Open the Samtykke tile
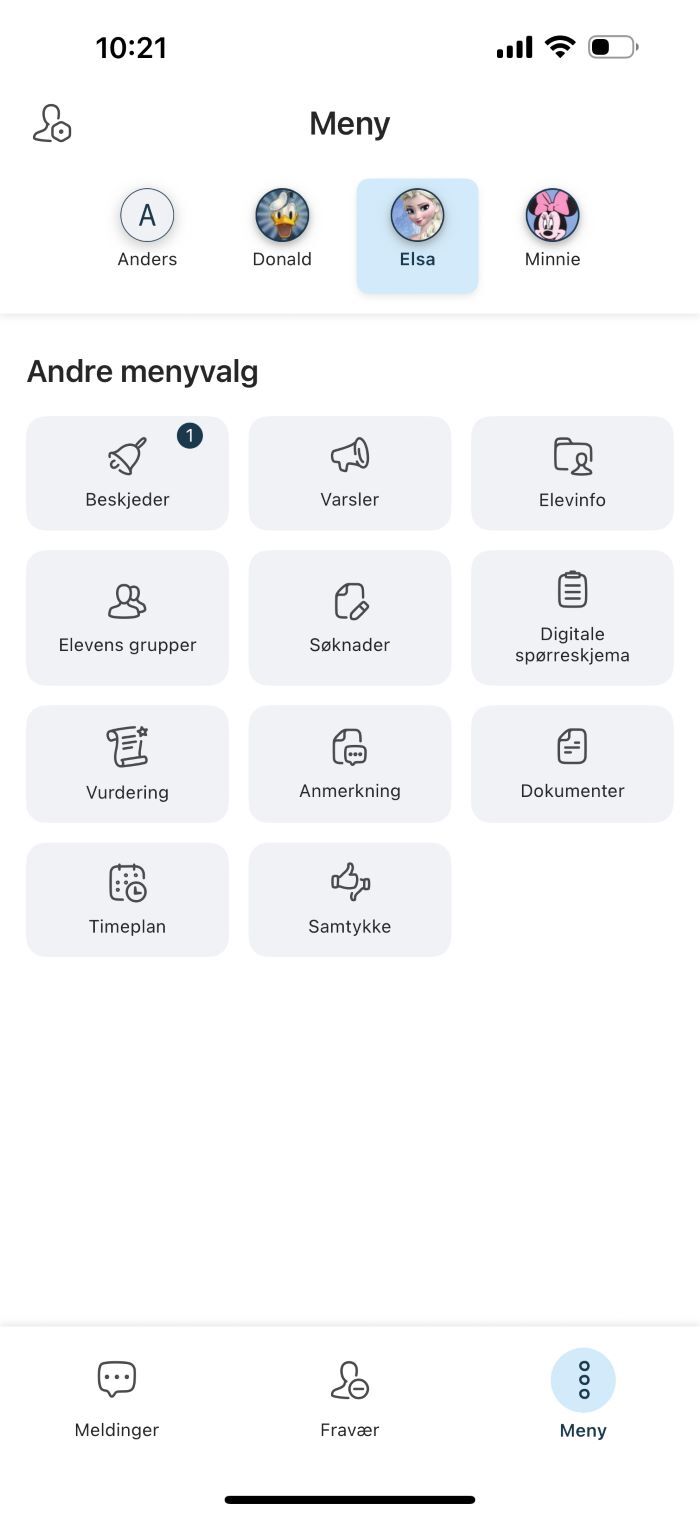 [350, 899]
